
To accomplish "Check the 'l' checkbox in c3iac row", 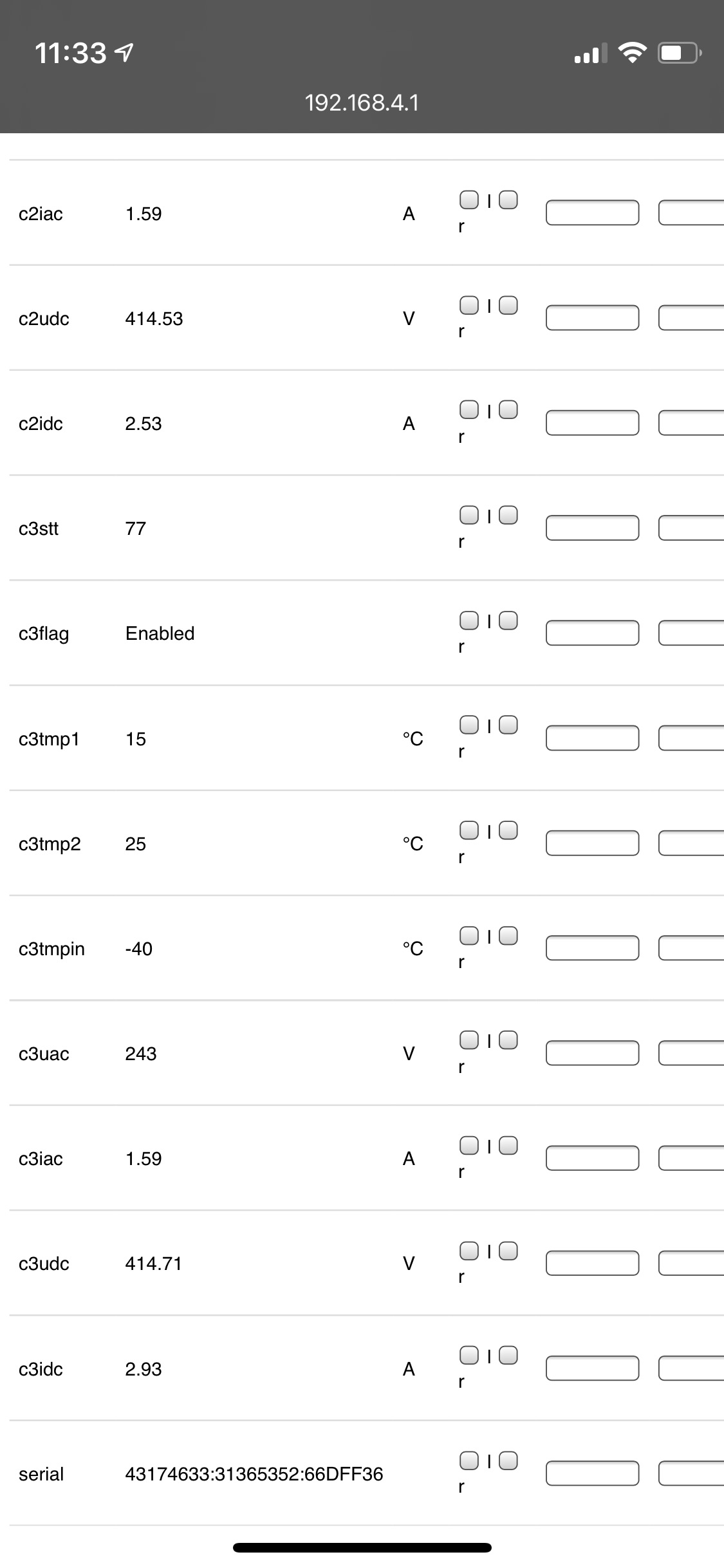I will (x=469, y=1145).
